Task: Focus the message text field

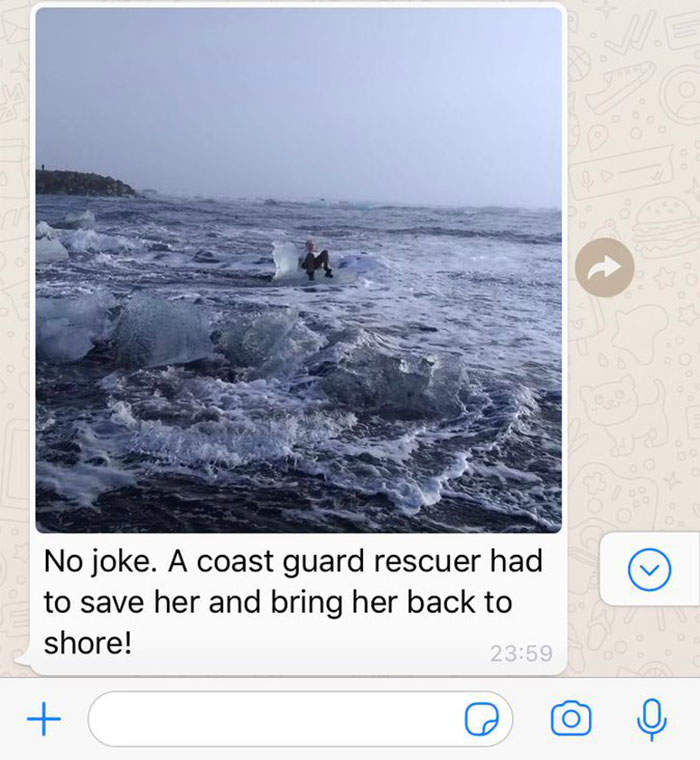Action: pyautogui.click(x=270, y=719)
